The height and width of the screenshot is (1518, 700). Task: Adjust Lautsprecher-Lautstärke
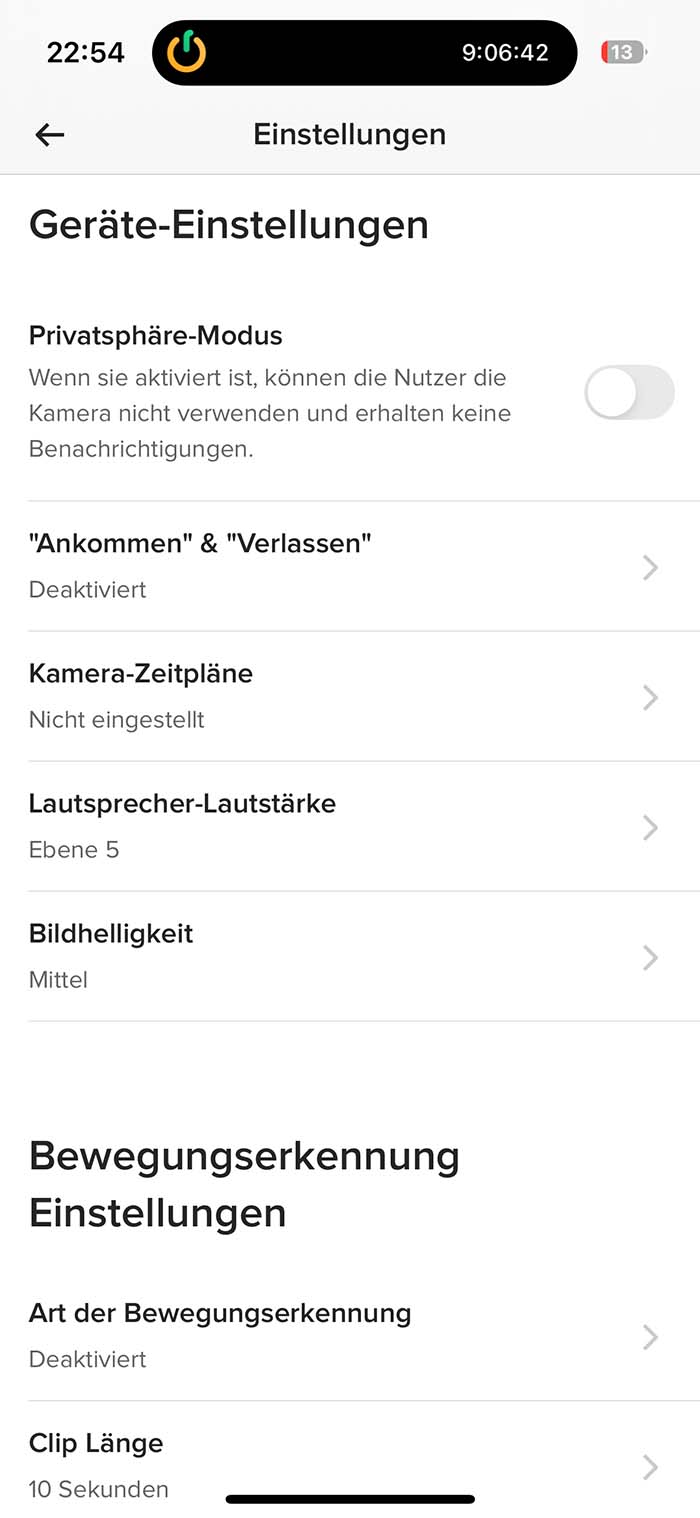click(x=350, y=826)
